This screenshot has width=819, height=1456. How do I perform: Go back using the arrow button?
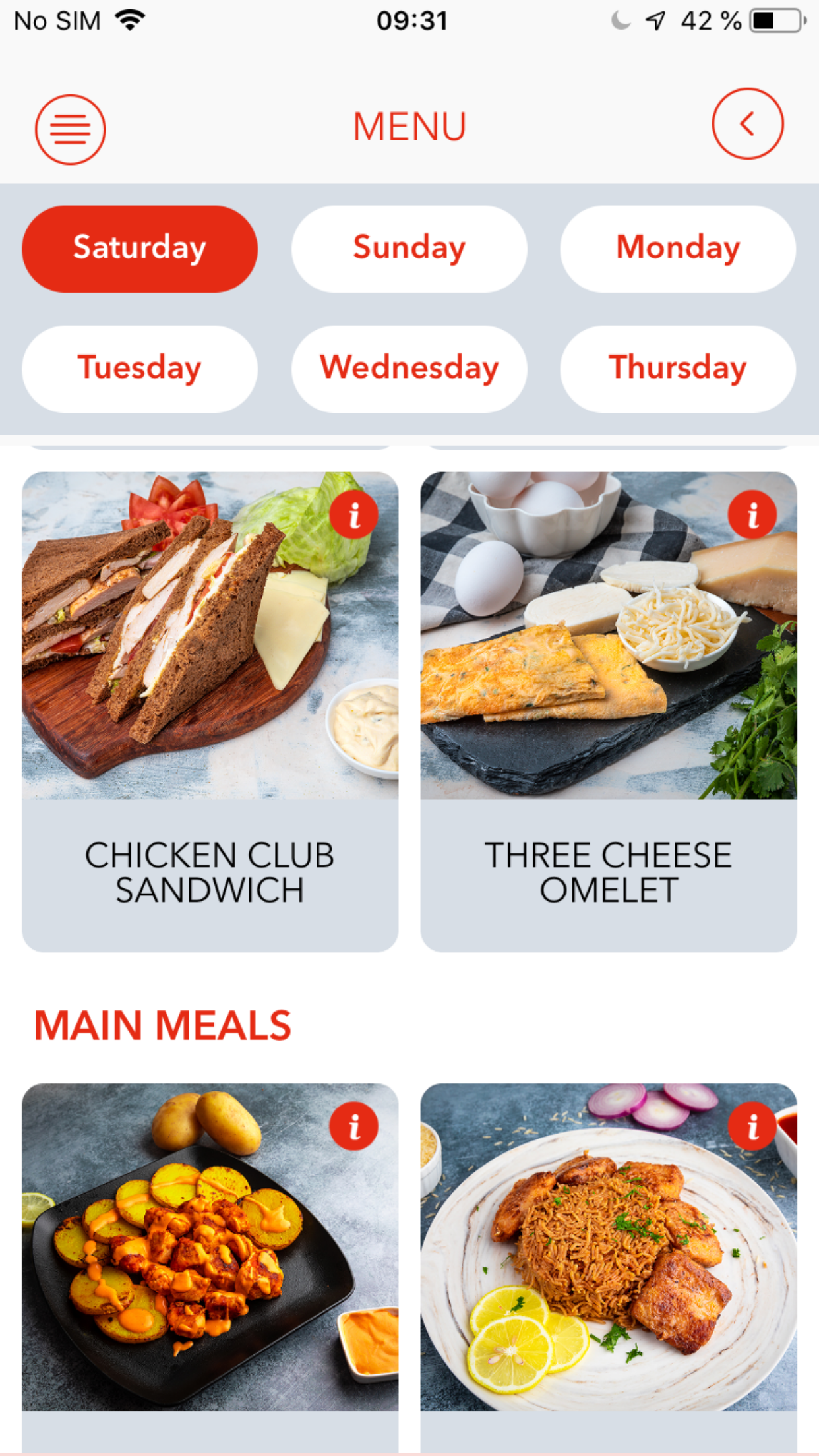(x=747, y=124)
